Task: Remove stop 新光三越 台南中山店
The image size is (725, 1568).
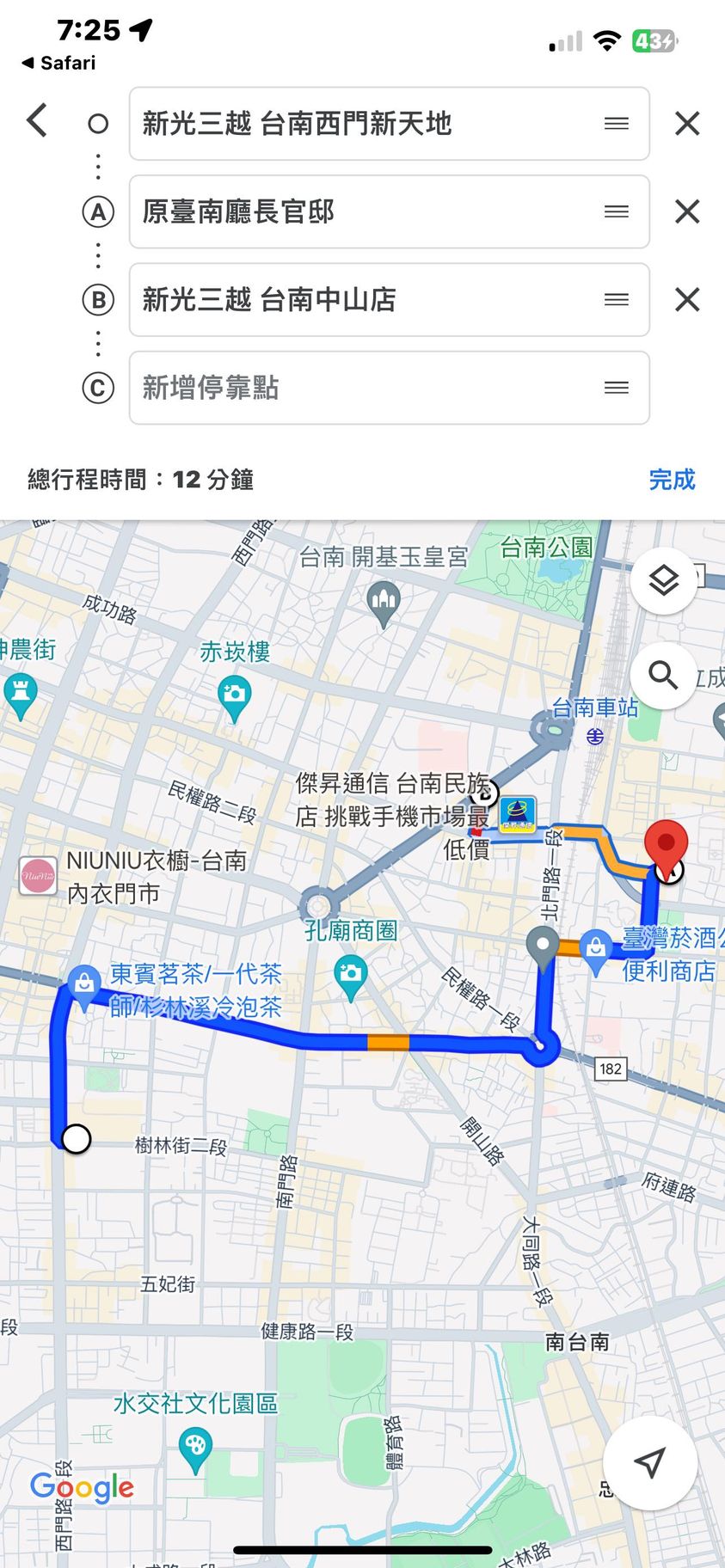Action: (687, 300)
